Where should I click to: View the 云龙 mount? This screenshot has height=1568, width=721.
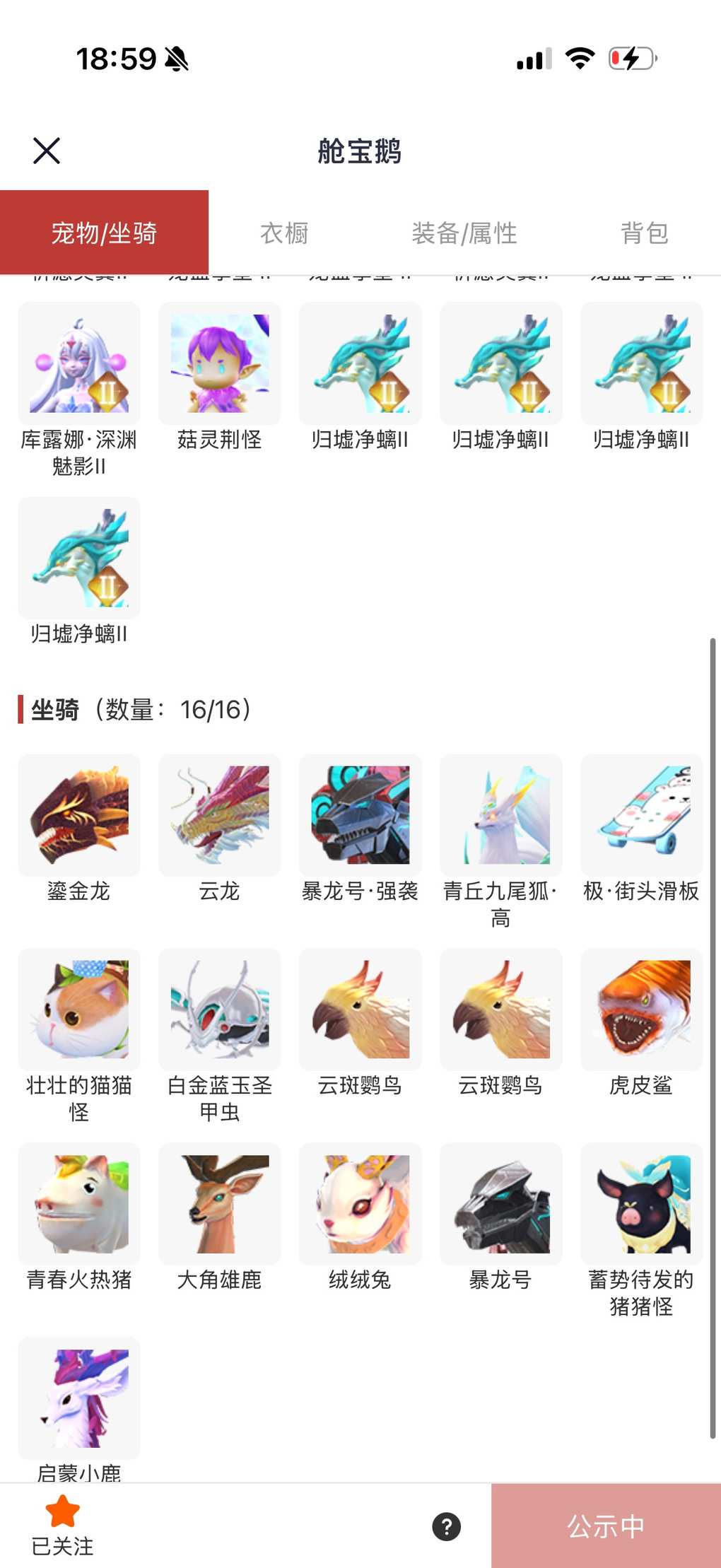(220, 815)
